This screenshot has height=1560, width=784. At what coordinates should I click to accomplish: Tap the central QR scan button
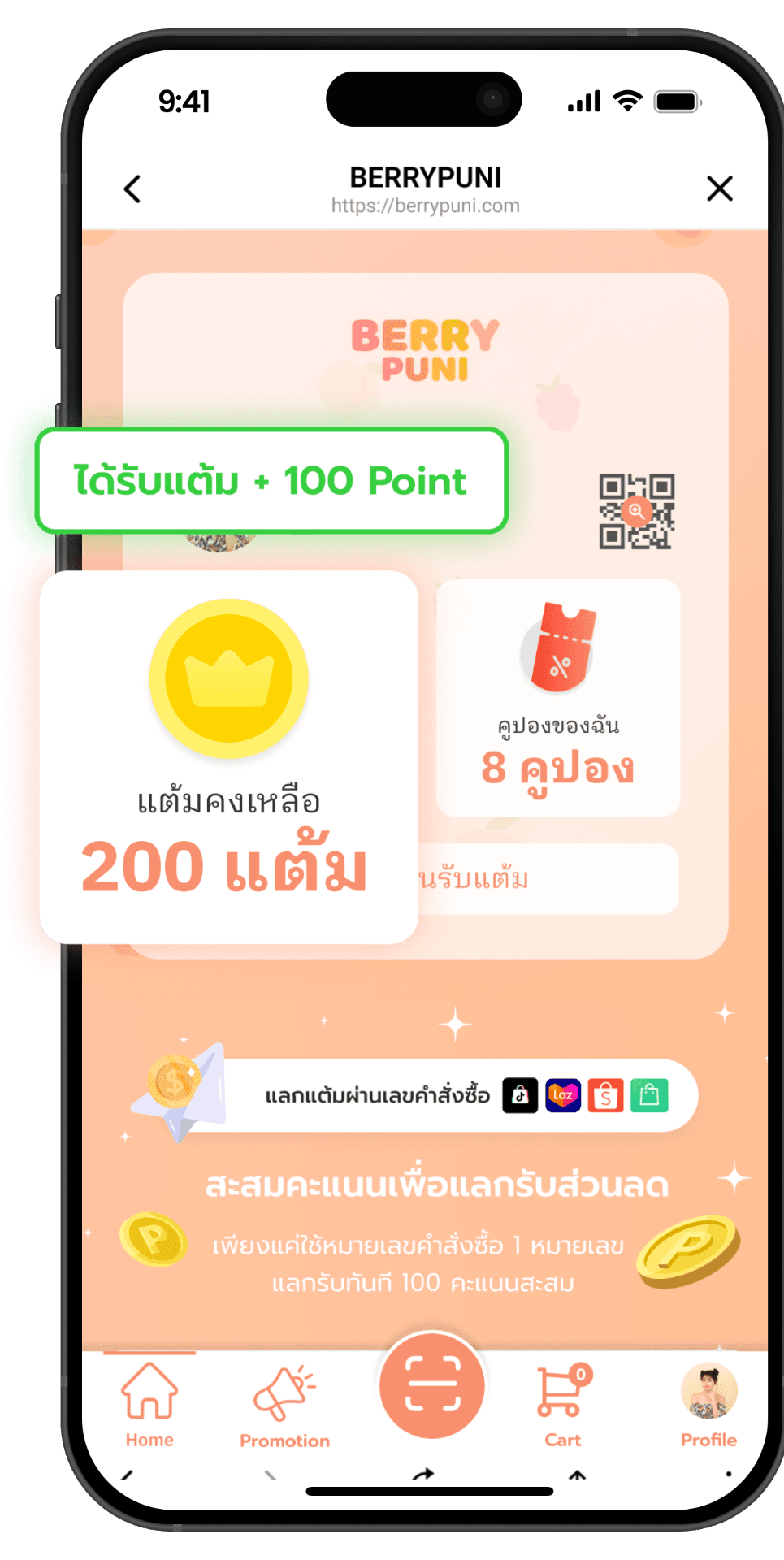[431, 1386]
